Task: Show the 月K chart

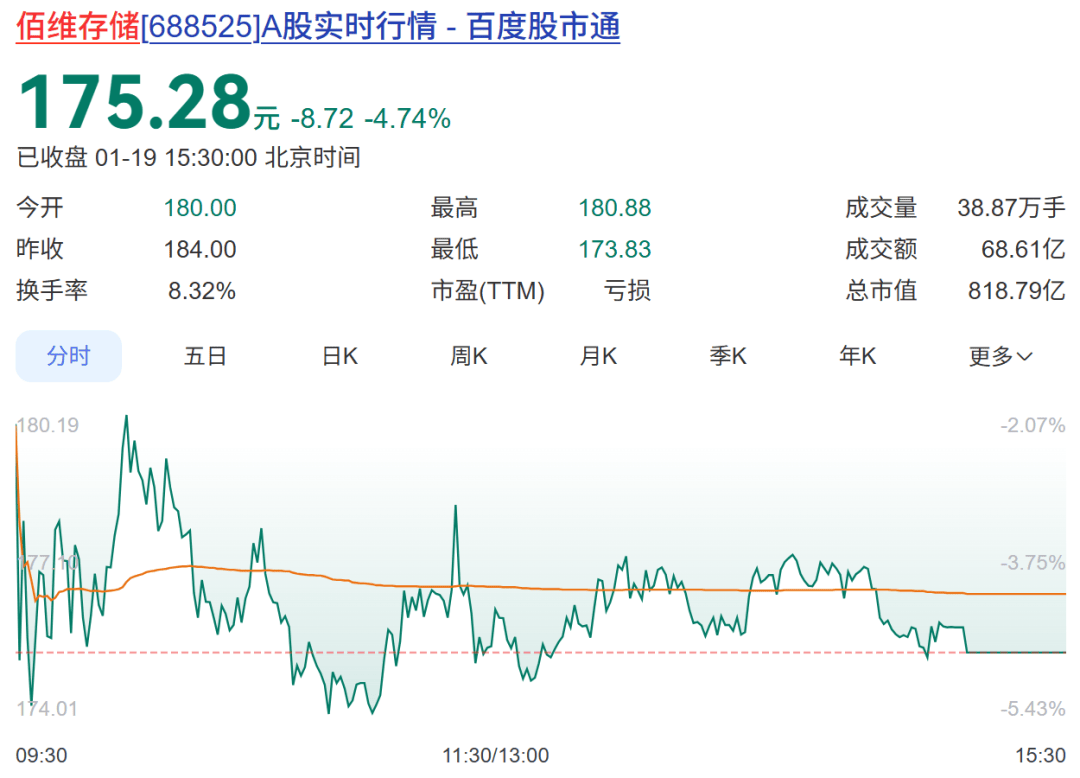Action: pyautogui.click(x=598, y=356)
